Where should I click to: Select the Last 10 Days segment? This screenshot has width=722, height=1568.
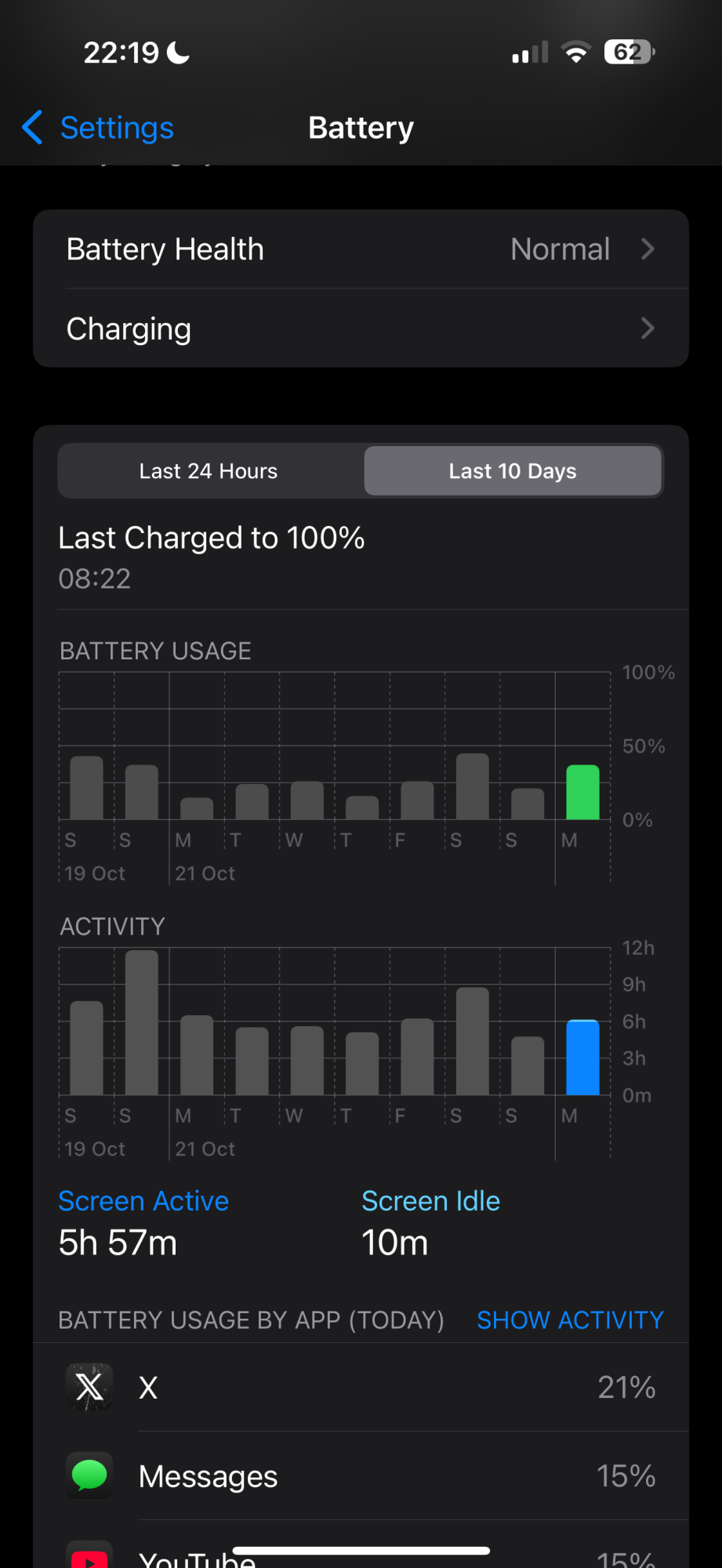point(513,471)
